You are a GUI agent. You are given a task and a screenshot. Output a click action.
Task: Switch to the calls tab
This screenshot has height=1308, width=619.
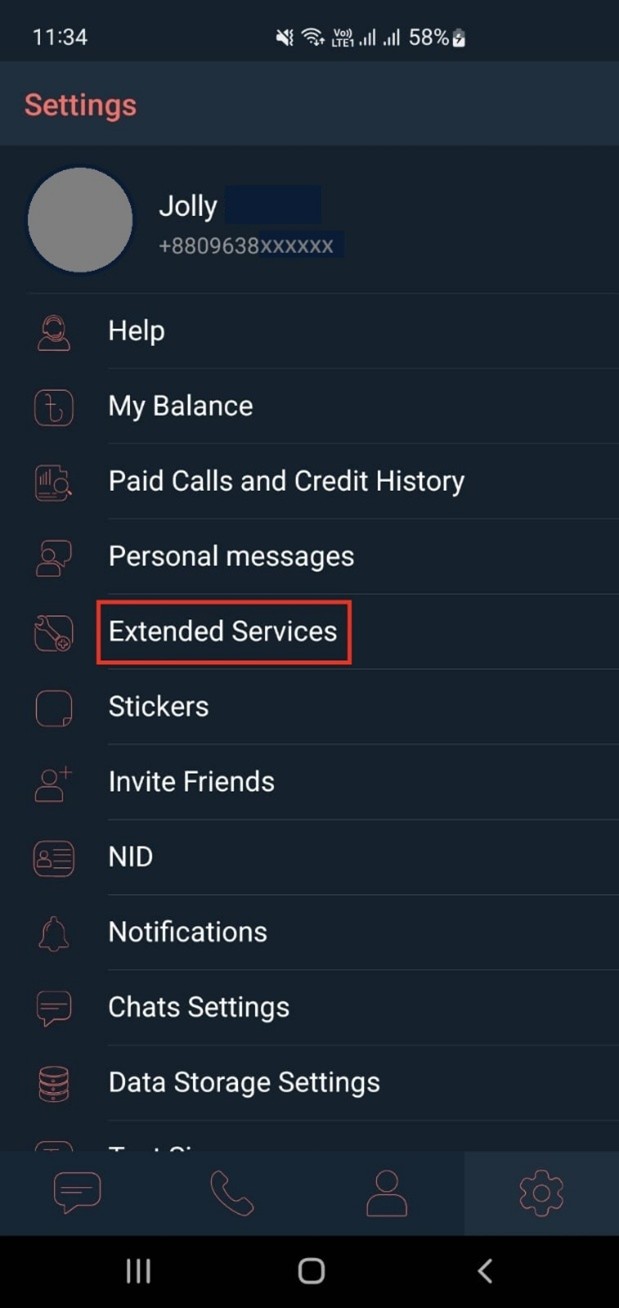pos(232,1192)
